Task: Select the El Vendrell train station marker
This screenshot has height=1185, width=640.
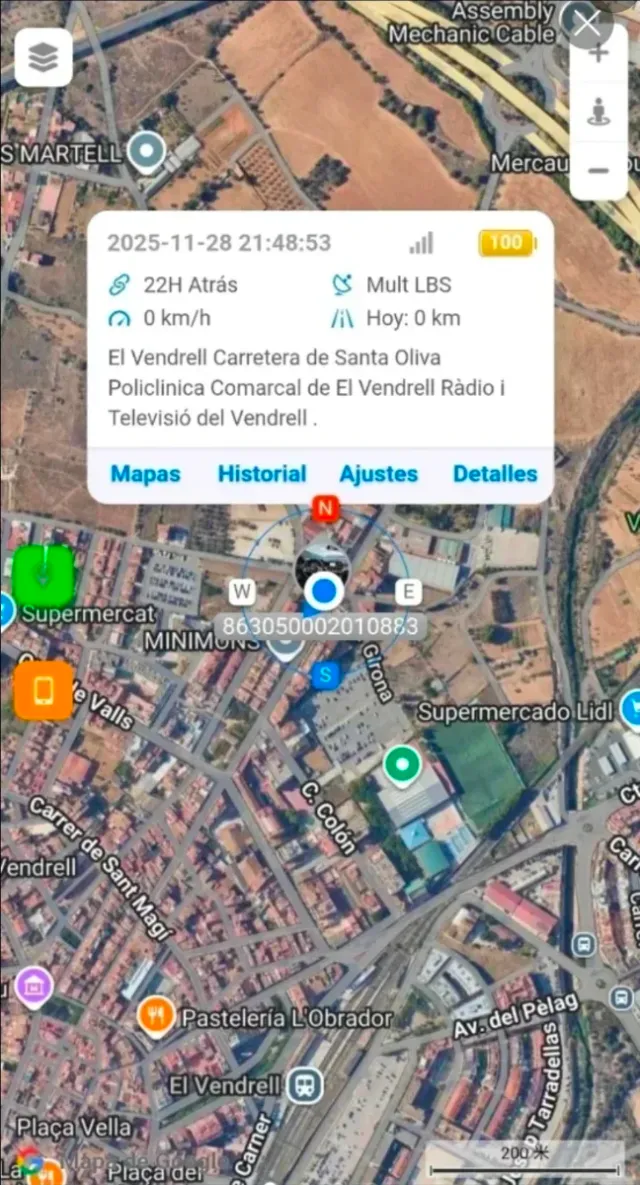Action: pyautogui.click(x=304, y=1085)
